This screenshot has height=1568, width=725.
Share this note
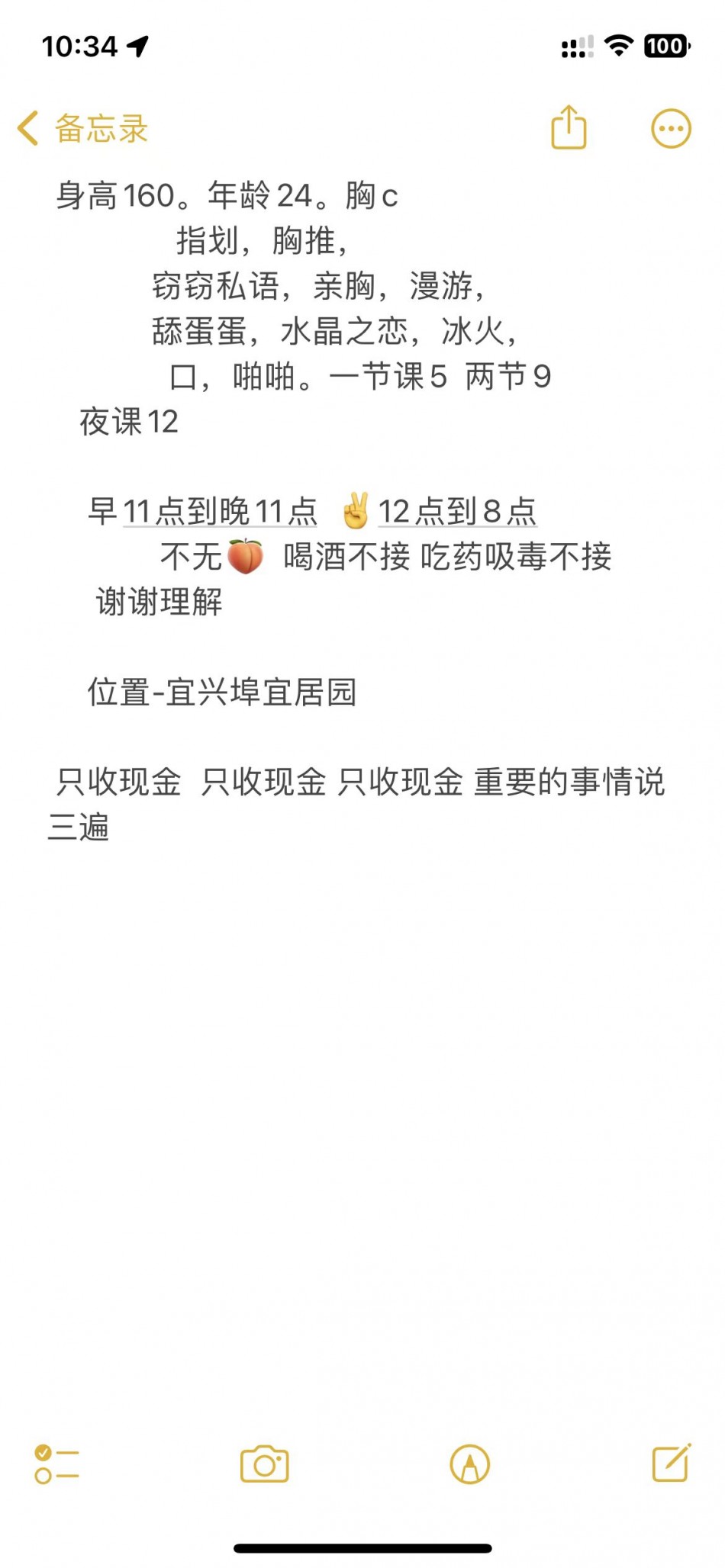569,127
